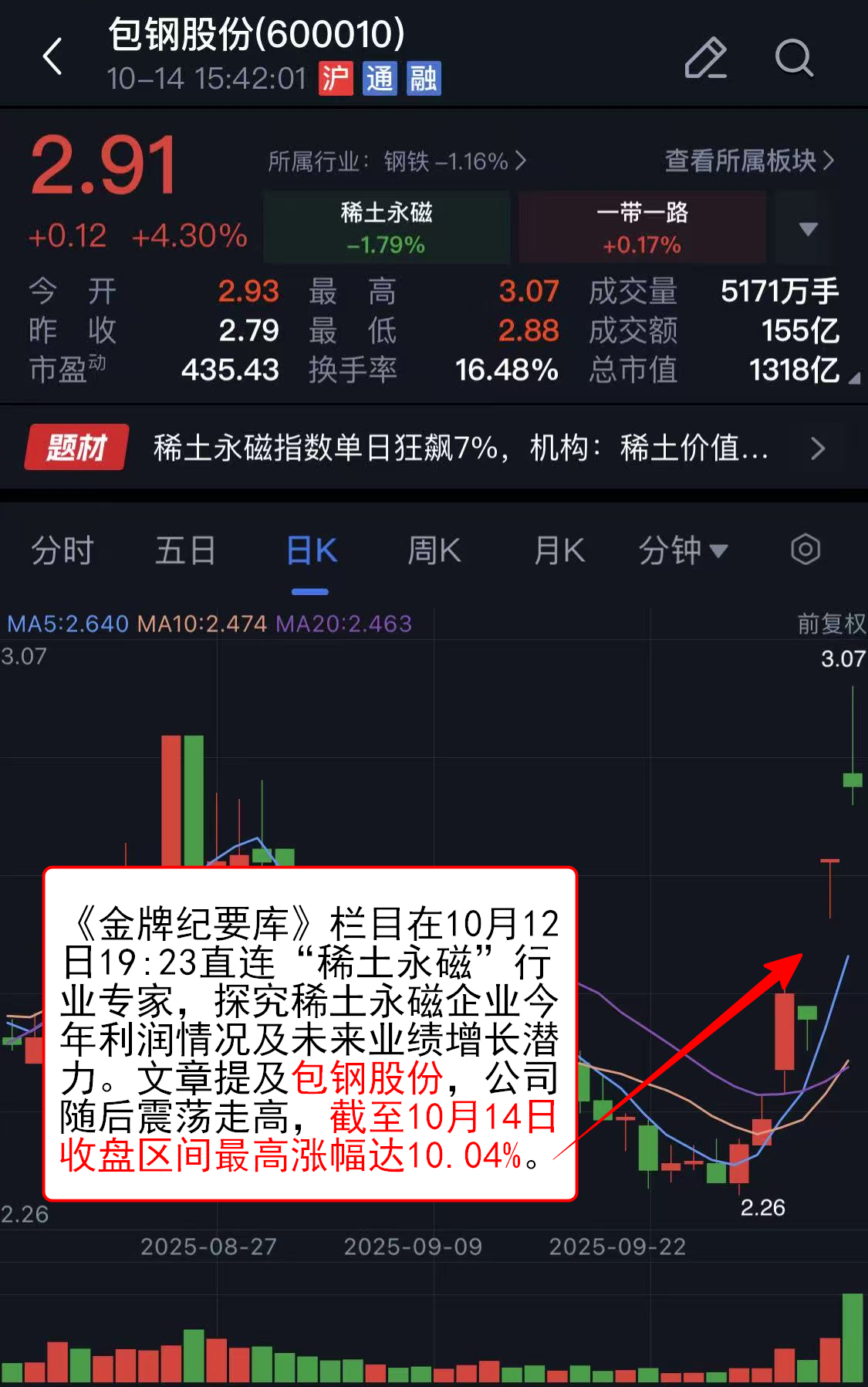This screenshot has width=868, height=1387.
Task: Select the 稀土永磁 sector chip
Action: click(x=387, y=228)
